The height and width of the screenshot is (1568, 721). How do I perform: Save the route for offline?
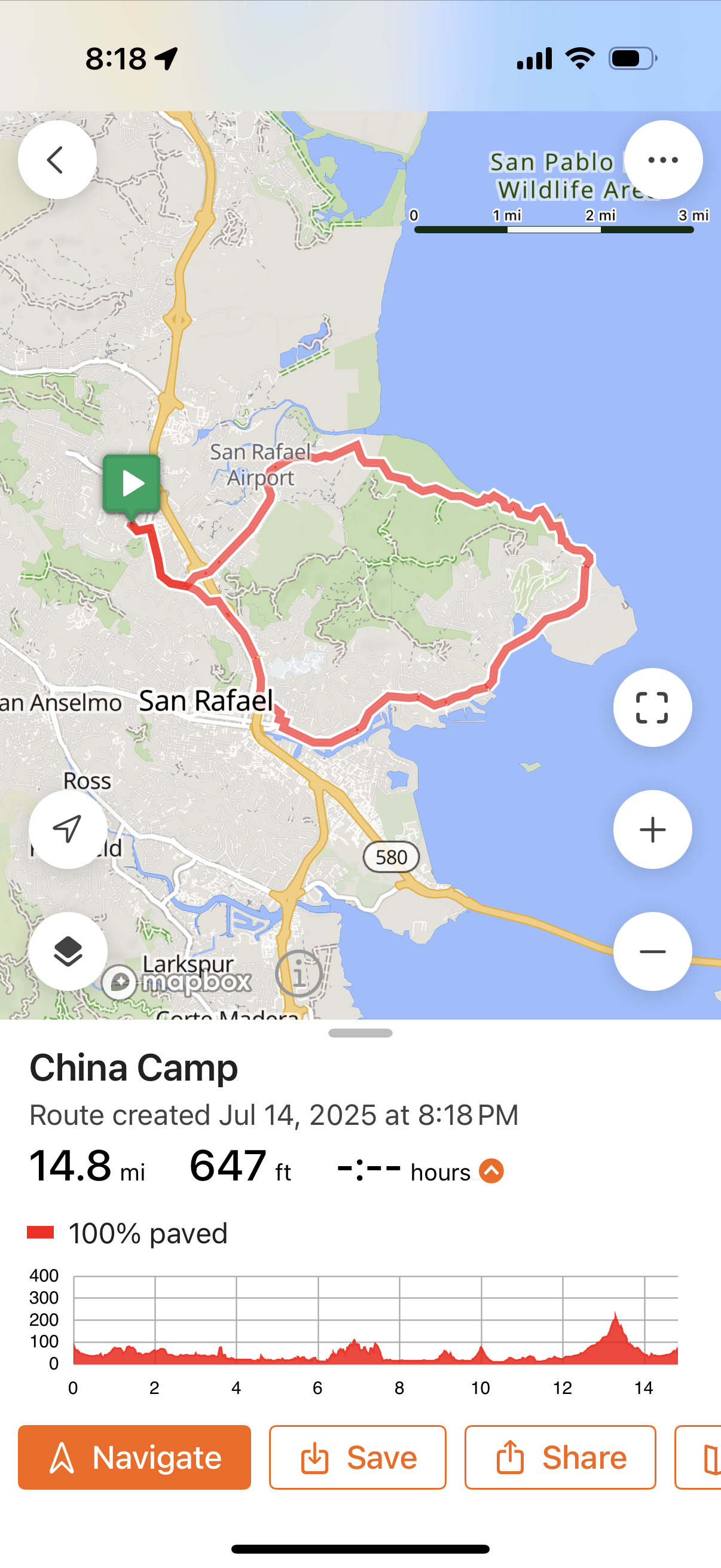click(x=358, y=1457)
